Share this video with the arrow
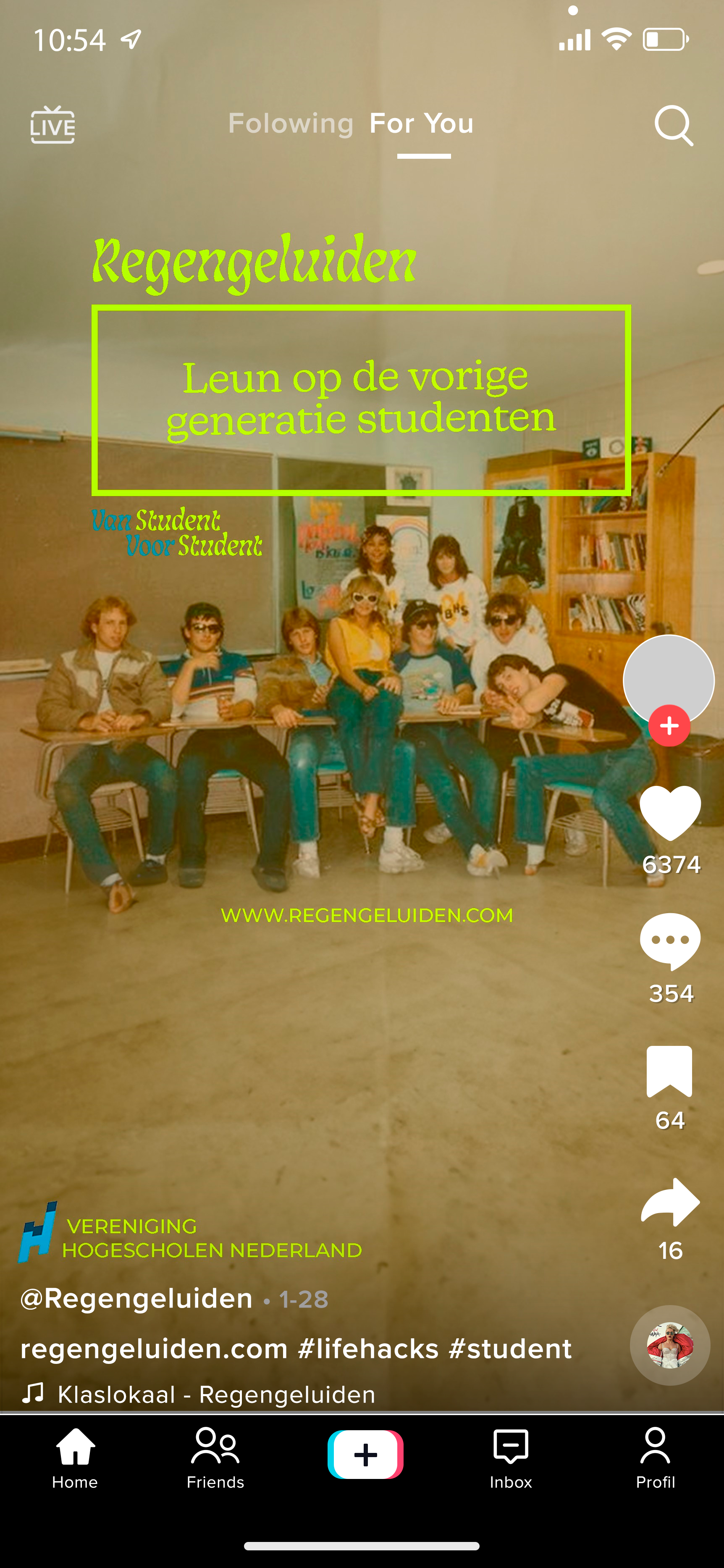 (x=670, y=1203)
